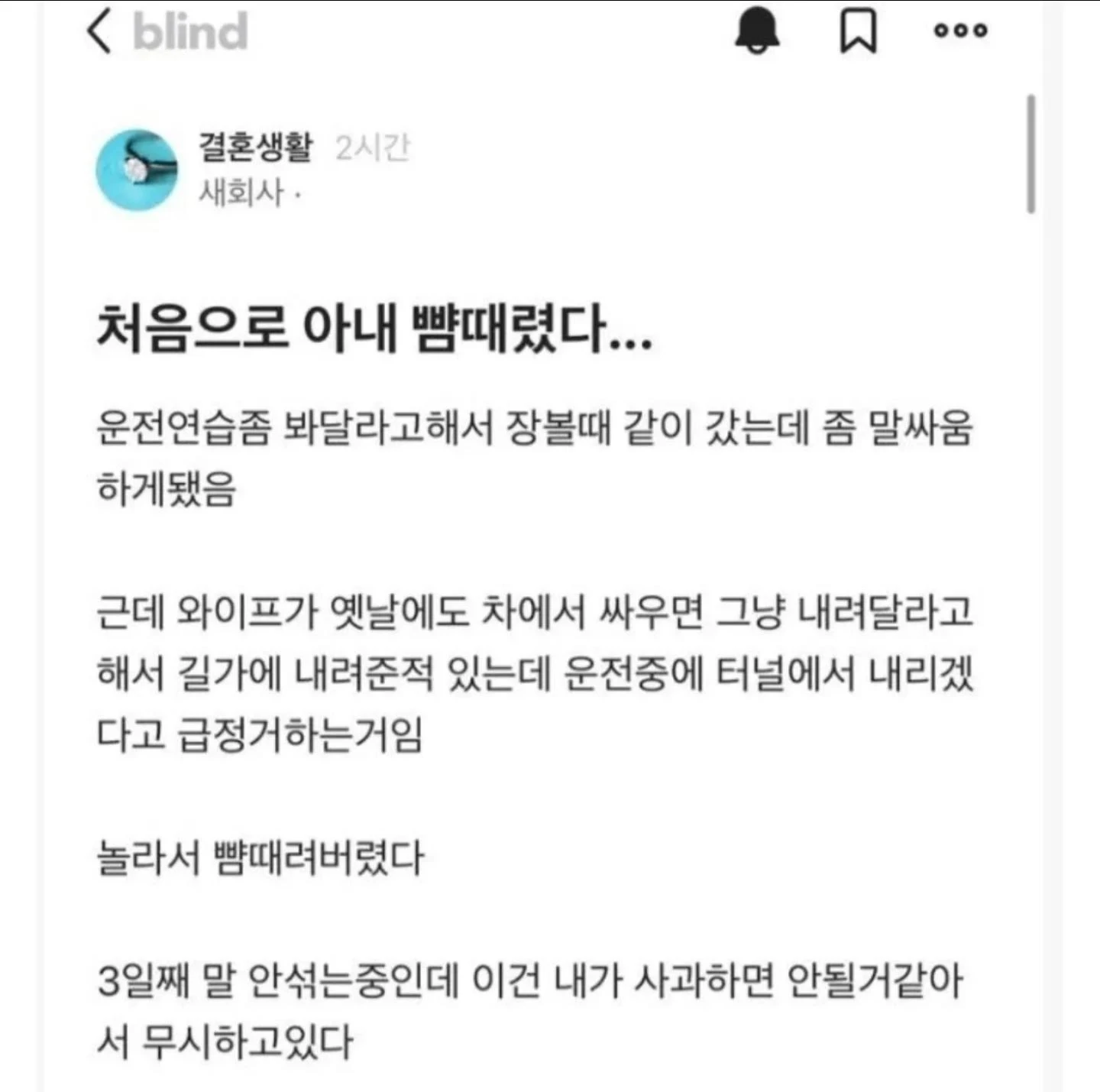
Task: Open the notifications bell
Action: coord(757,31)
